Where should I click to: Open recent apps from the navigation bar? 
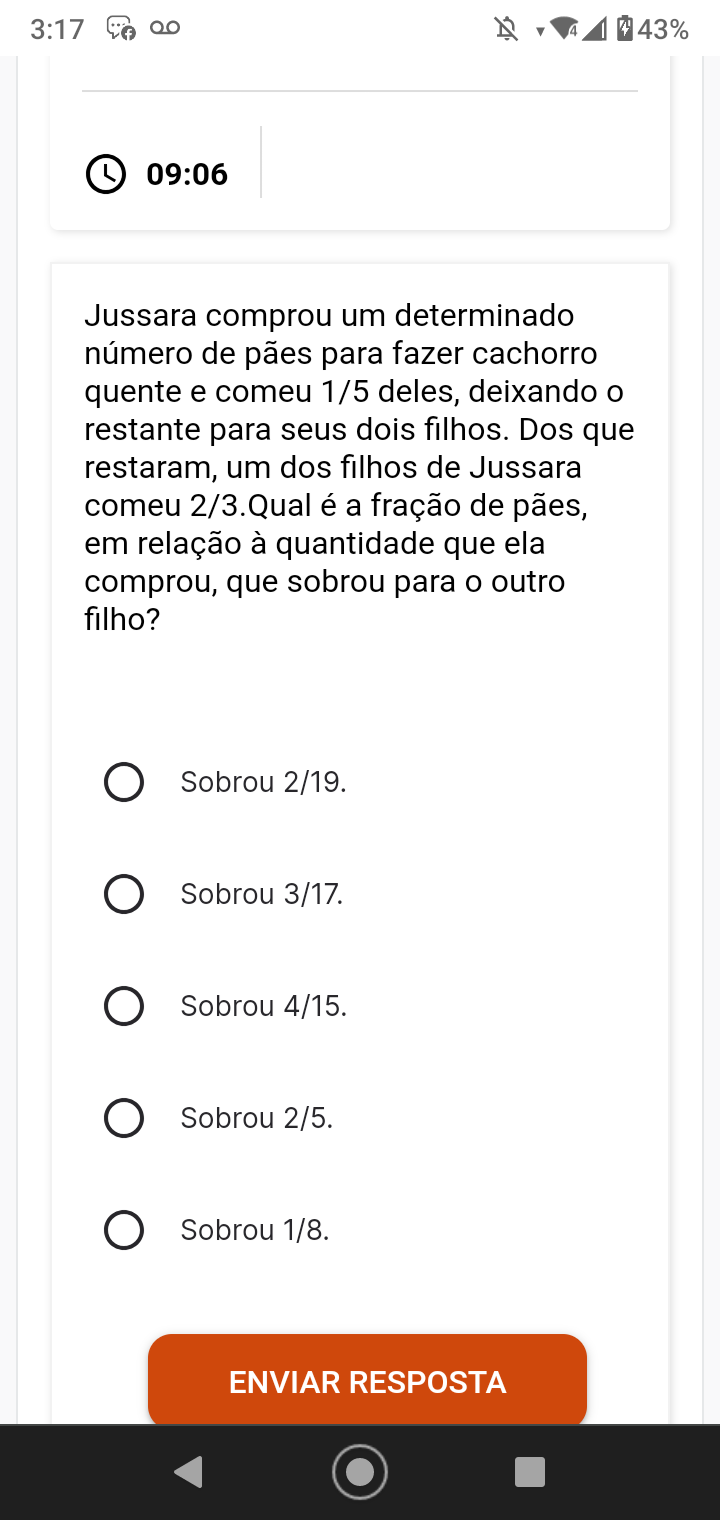coord(529,1472)
